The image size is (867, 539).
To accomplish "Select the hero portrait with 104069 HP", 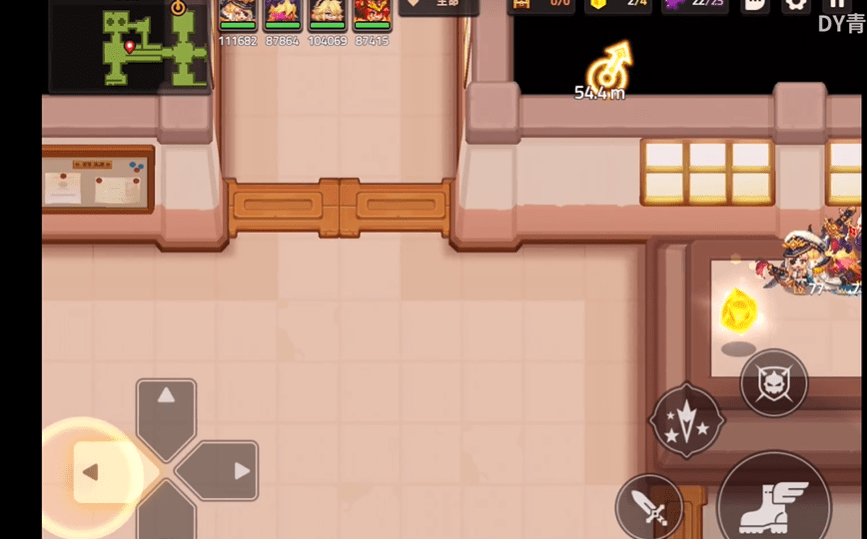I will 327,14.
